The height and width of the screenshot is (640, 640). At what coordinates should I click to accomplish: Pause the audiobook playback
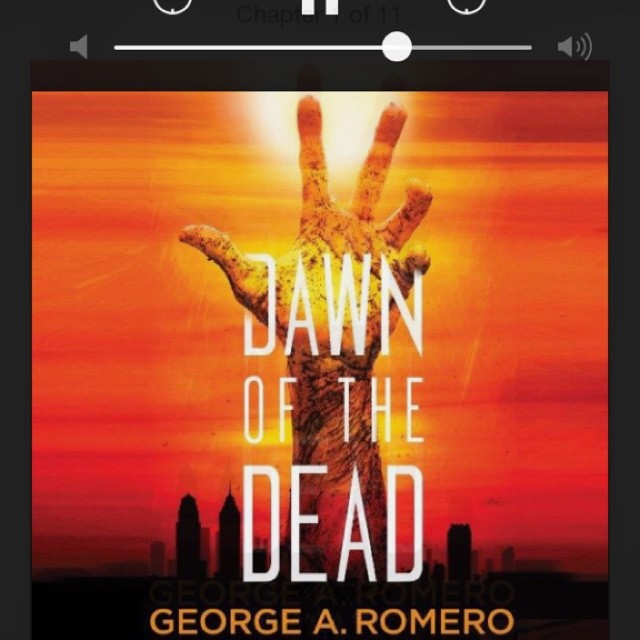320,5
